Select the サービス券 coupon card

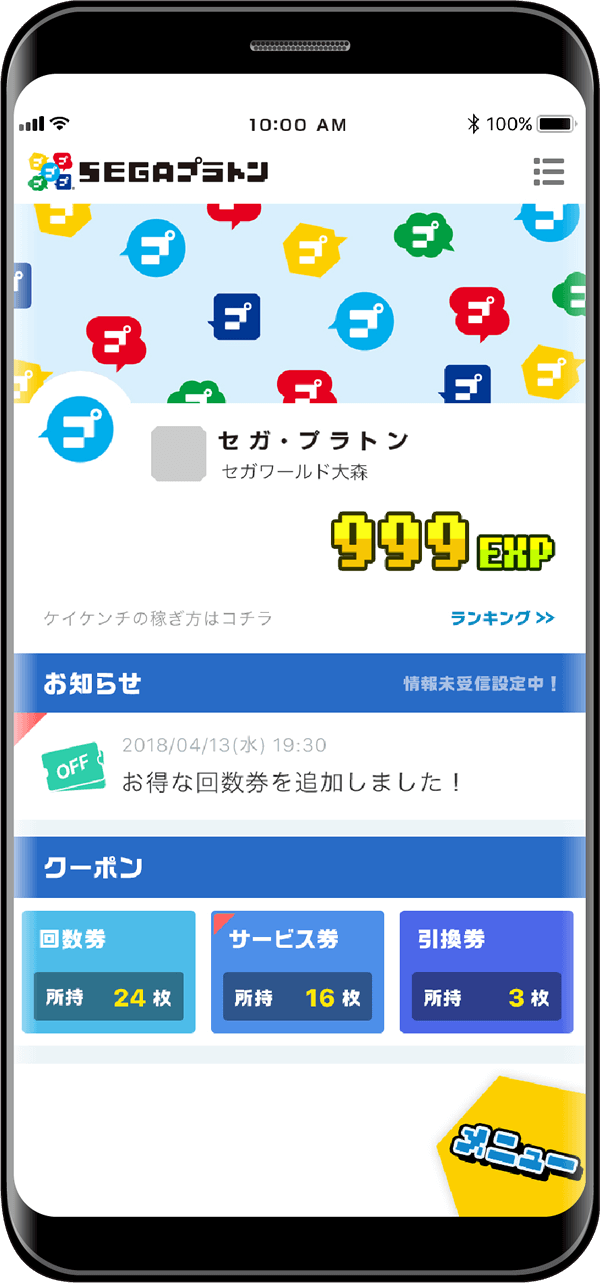(x=297, y=971)
